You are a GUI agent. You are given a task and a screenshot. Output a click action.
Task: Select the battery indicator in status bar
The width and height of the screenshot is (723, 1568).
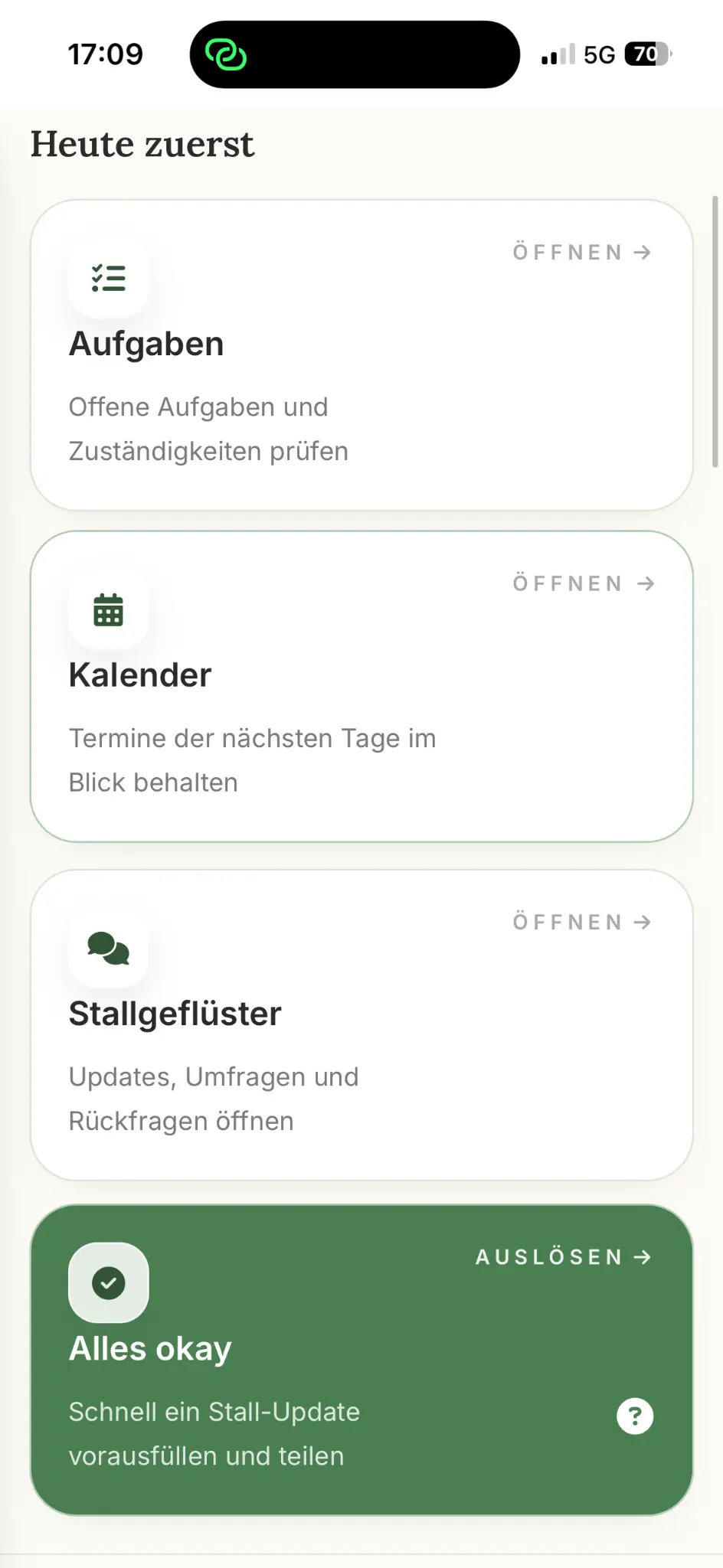tap(643, 54)
